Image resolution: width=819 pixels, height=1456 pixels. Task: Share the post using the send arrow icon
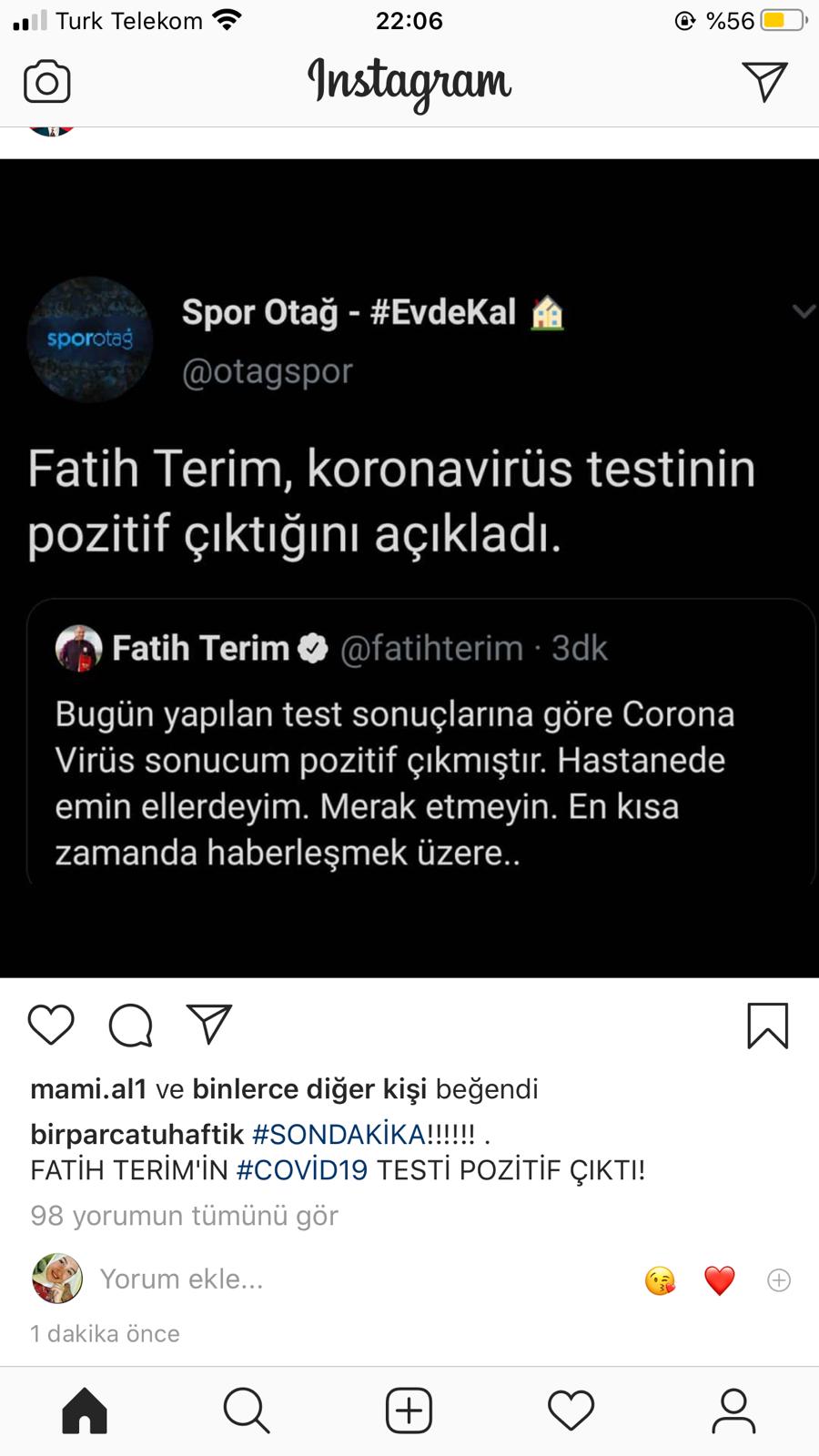209,1025
